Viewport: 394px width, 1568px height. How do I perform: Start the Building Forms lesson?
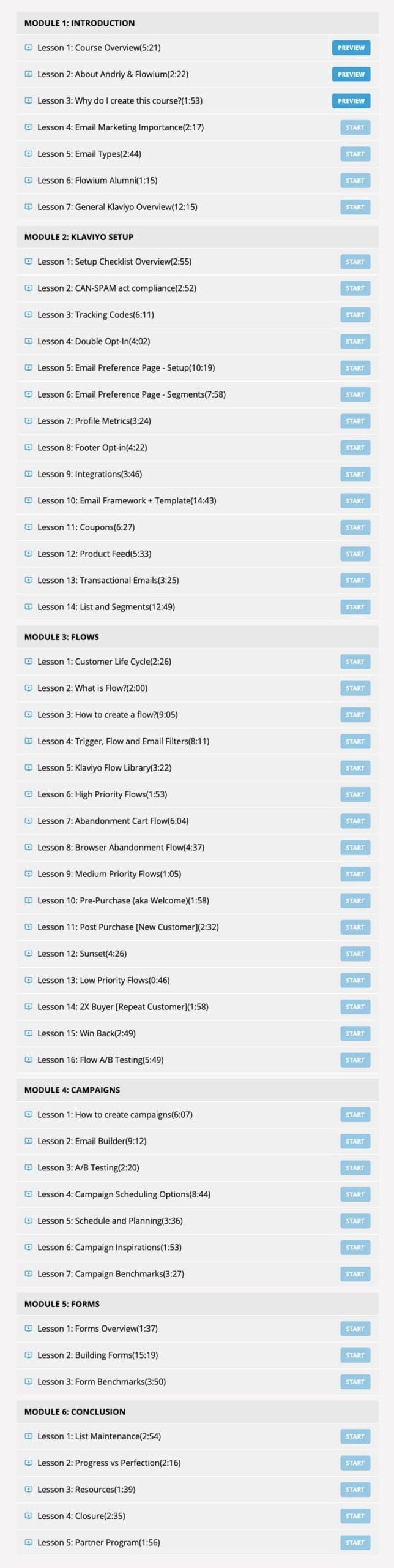[355, 1355]
